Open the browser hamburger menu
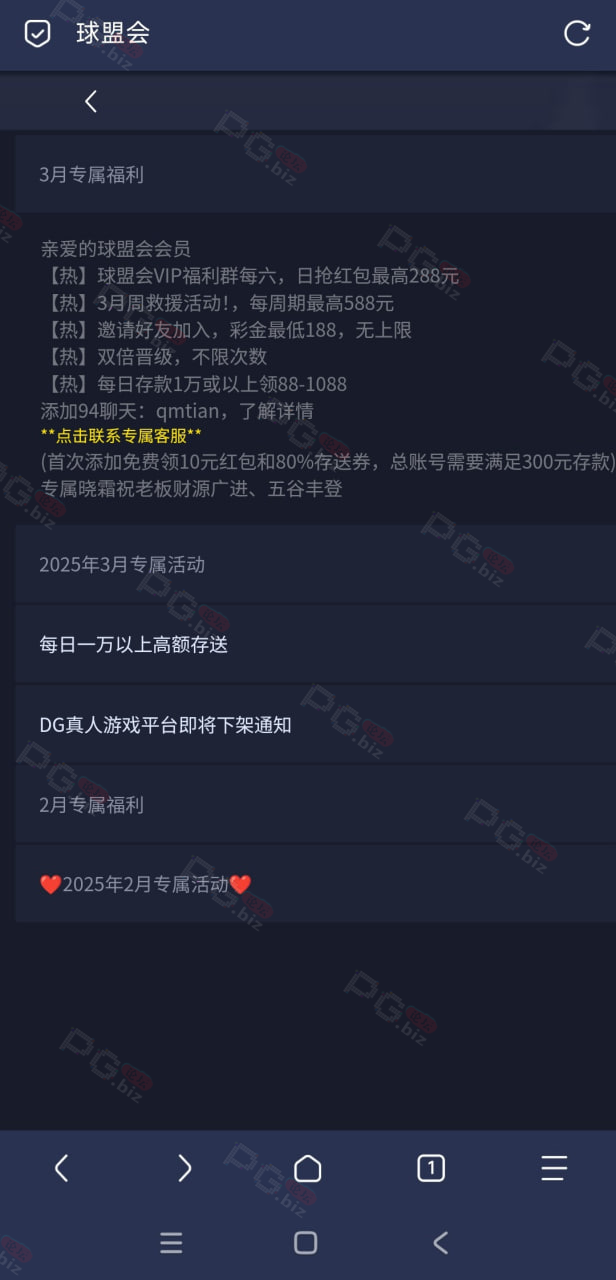616x1280 pixels. pos(554,1168)
